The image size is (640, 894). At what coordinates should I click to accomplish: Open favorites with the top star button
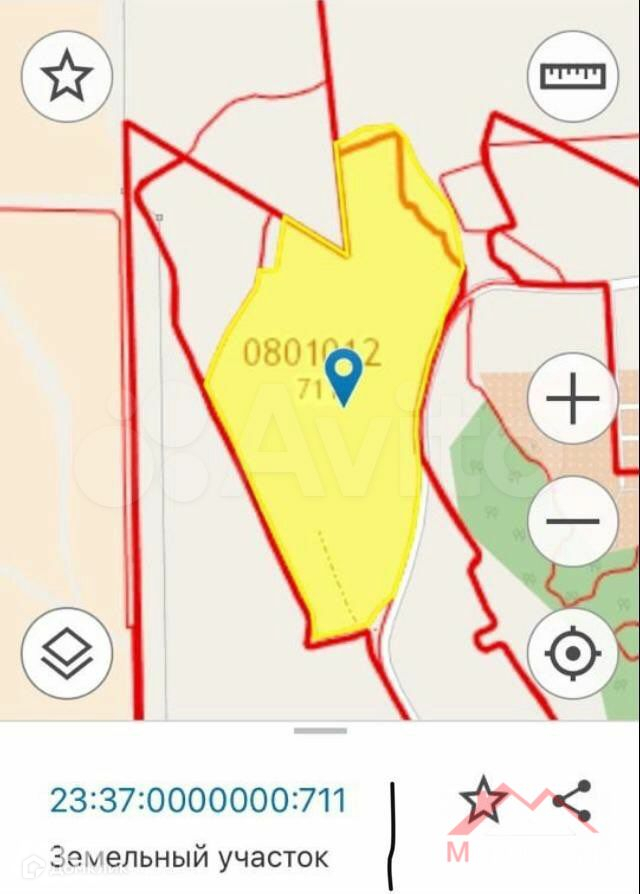[x=66, y=77]
